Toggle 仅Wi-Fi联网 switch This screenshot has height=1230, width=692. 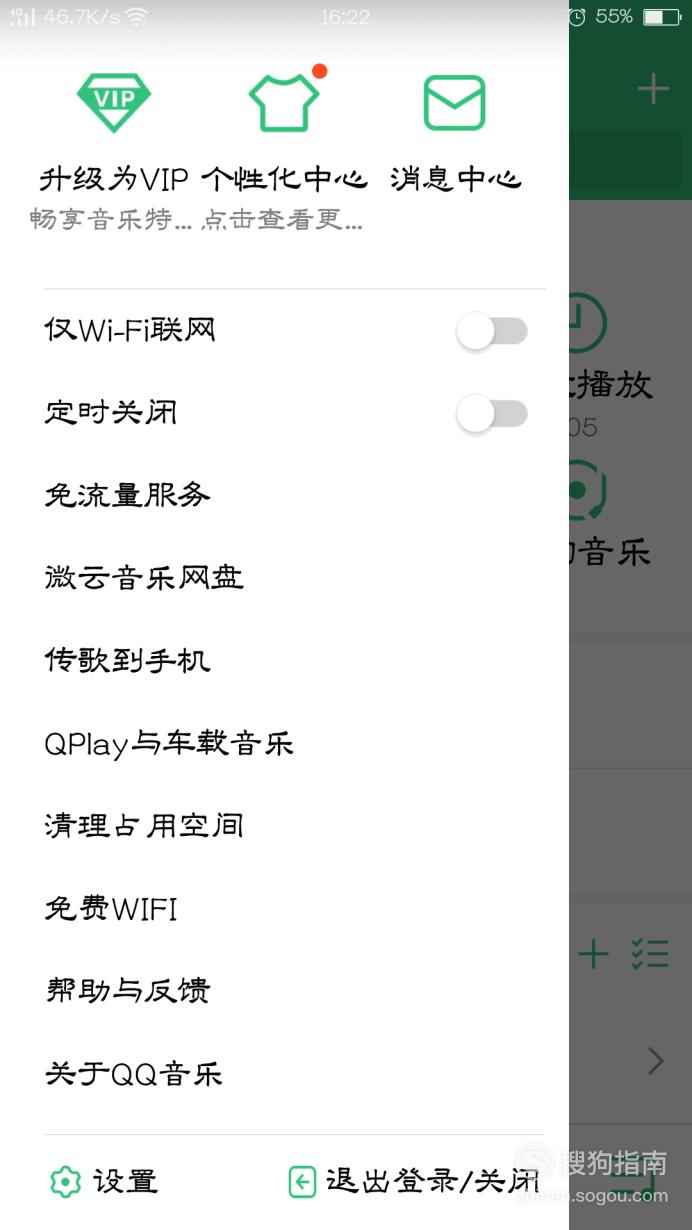pos(491,331)
